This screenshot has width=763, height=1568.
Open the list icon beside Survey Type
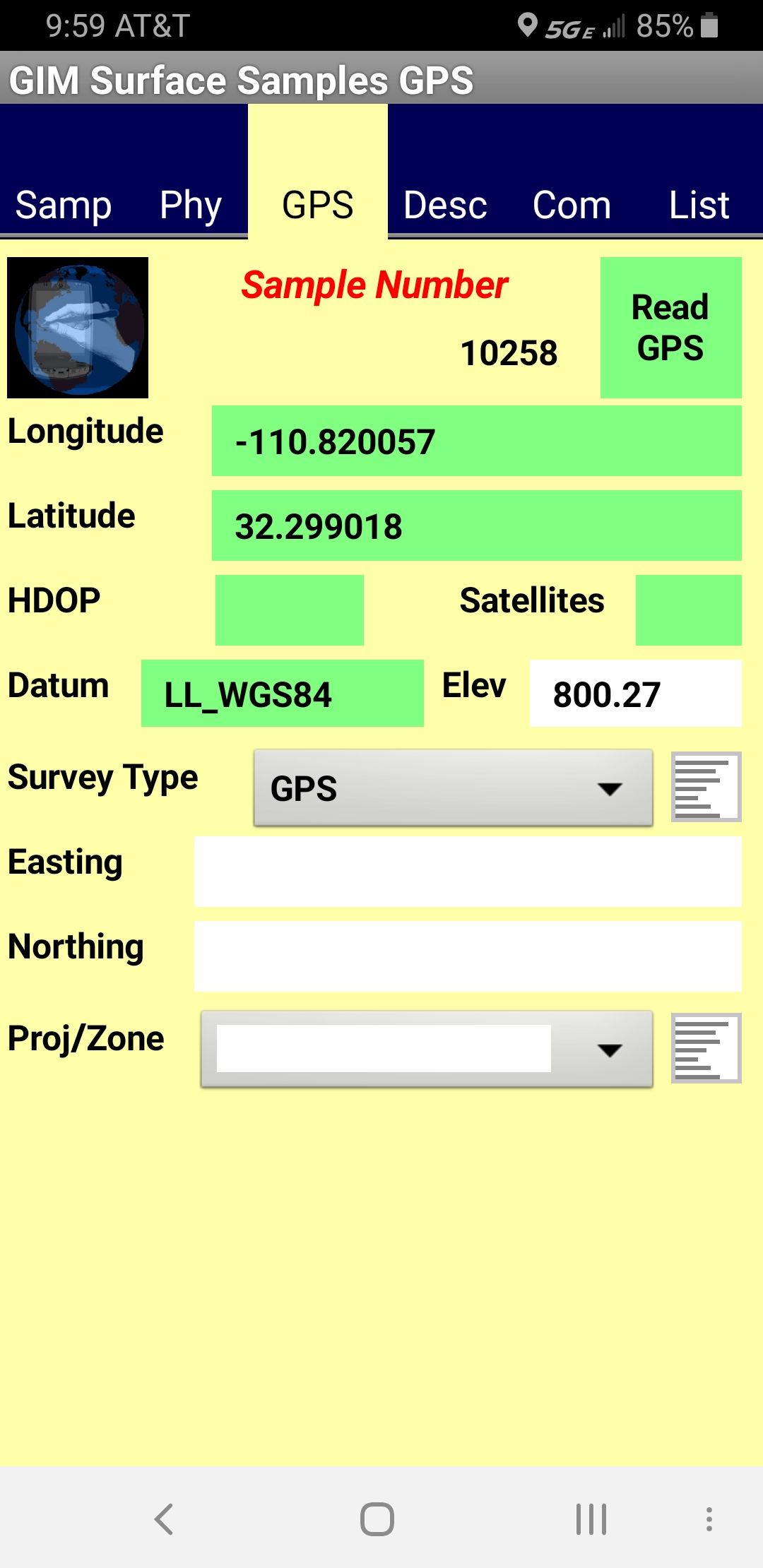tap(705, 787)
